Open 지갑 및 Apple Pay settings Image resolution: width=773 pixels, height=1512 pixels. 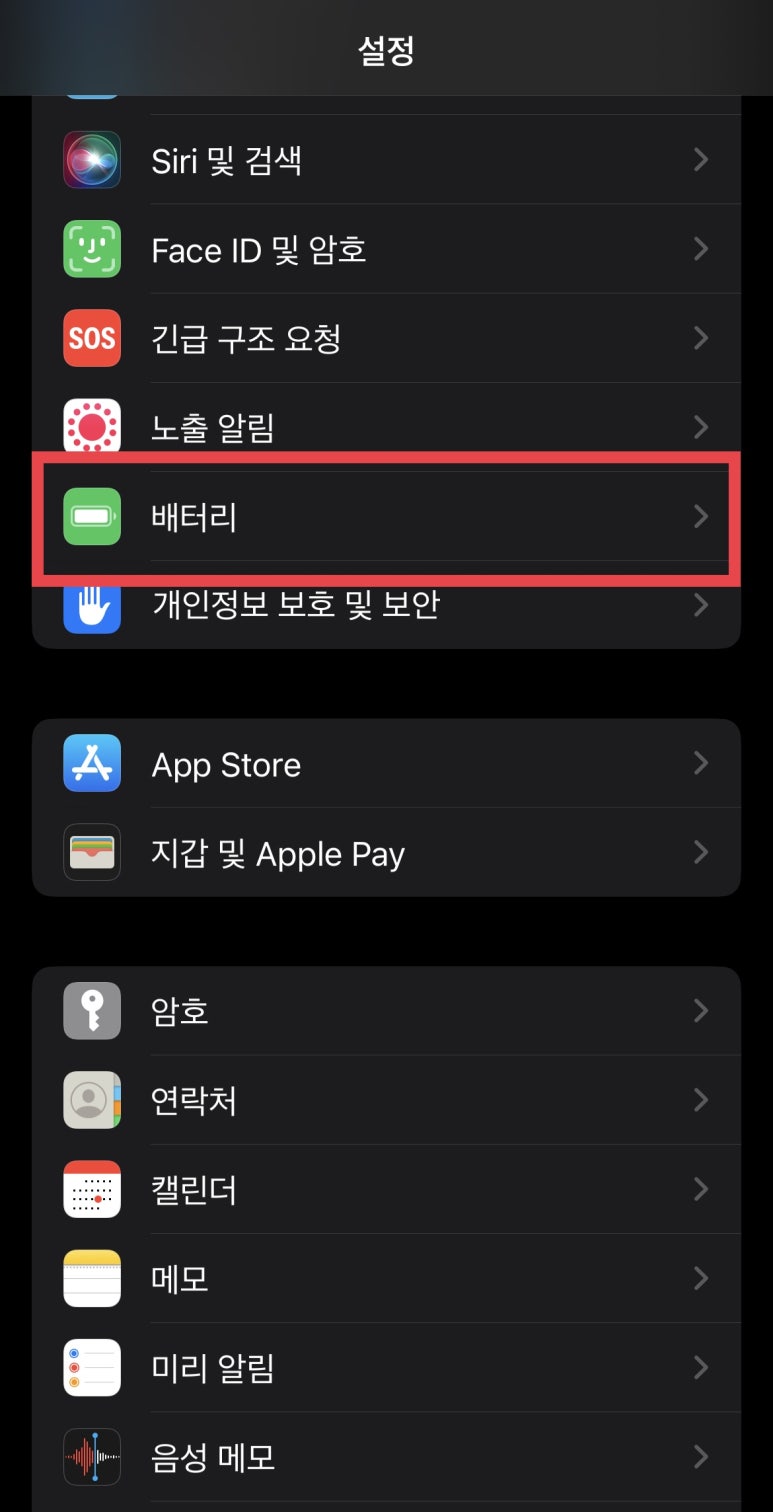click(x=386, y=853)
